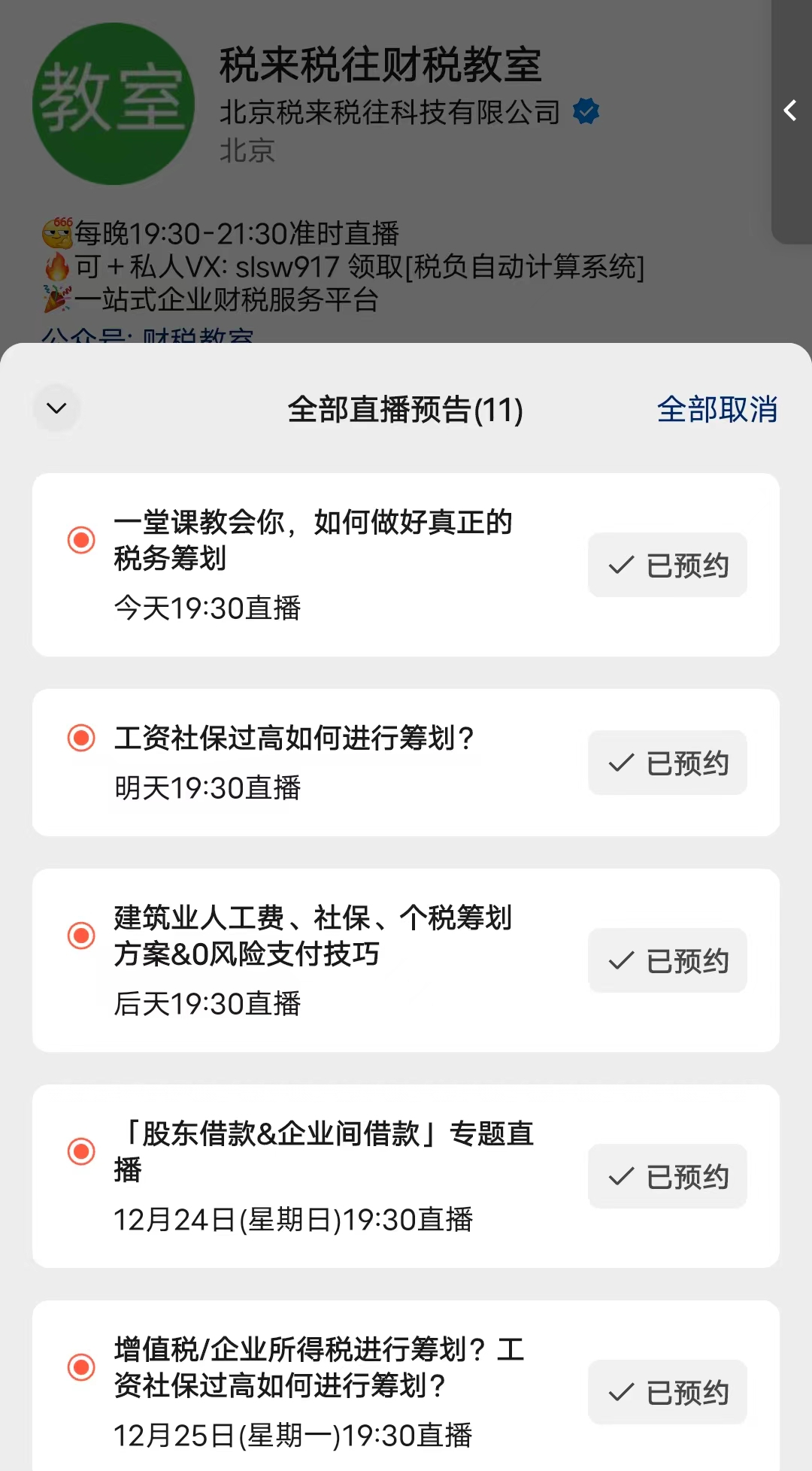Open the 建筑业人工费、社保、个税筹划 card
This screenshot has height=1471, width=812.
coord(406,960)
